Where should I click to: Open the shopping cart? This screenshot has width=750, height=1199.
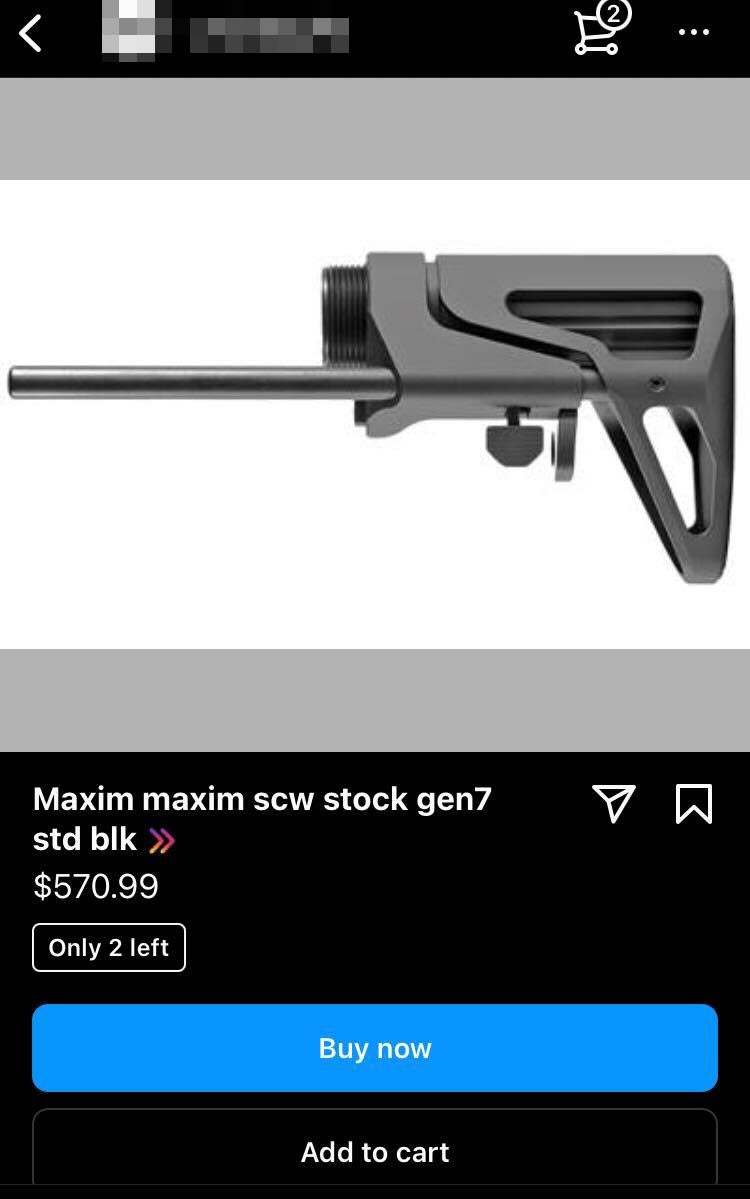[x=596, y=33]
